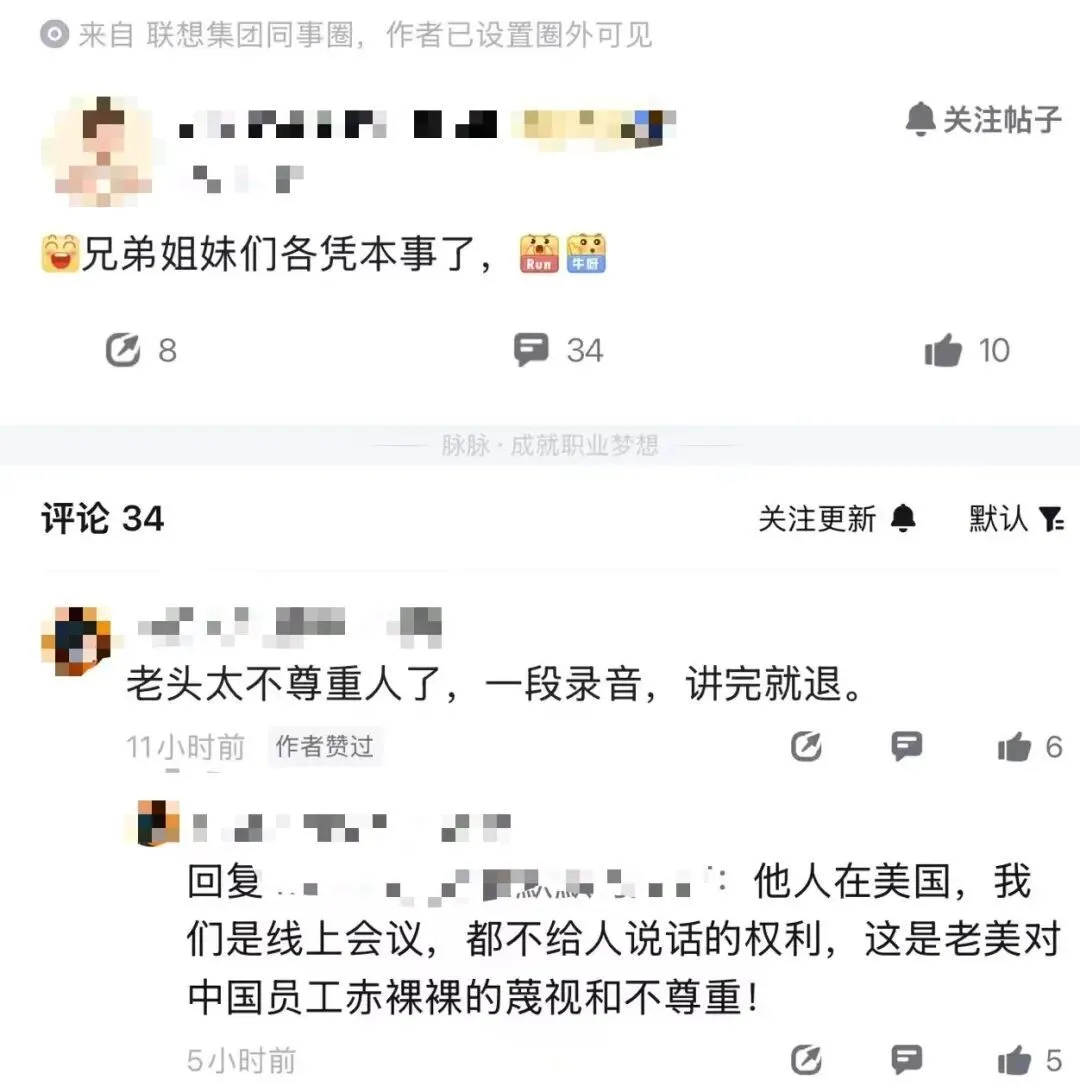Follow this post via 关注帖子

click(983, 119)
